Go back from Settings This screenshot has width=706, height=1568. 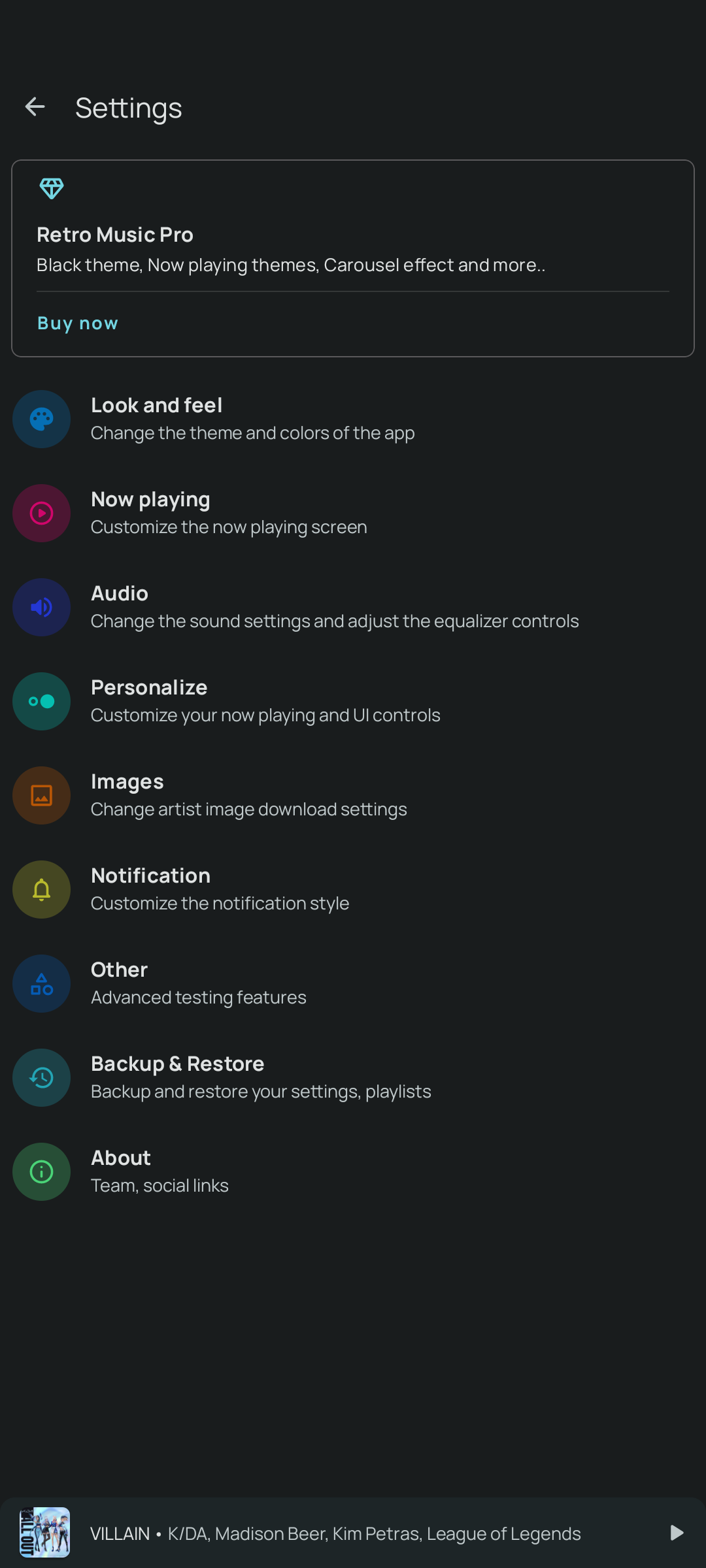[35, 107]
